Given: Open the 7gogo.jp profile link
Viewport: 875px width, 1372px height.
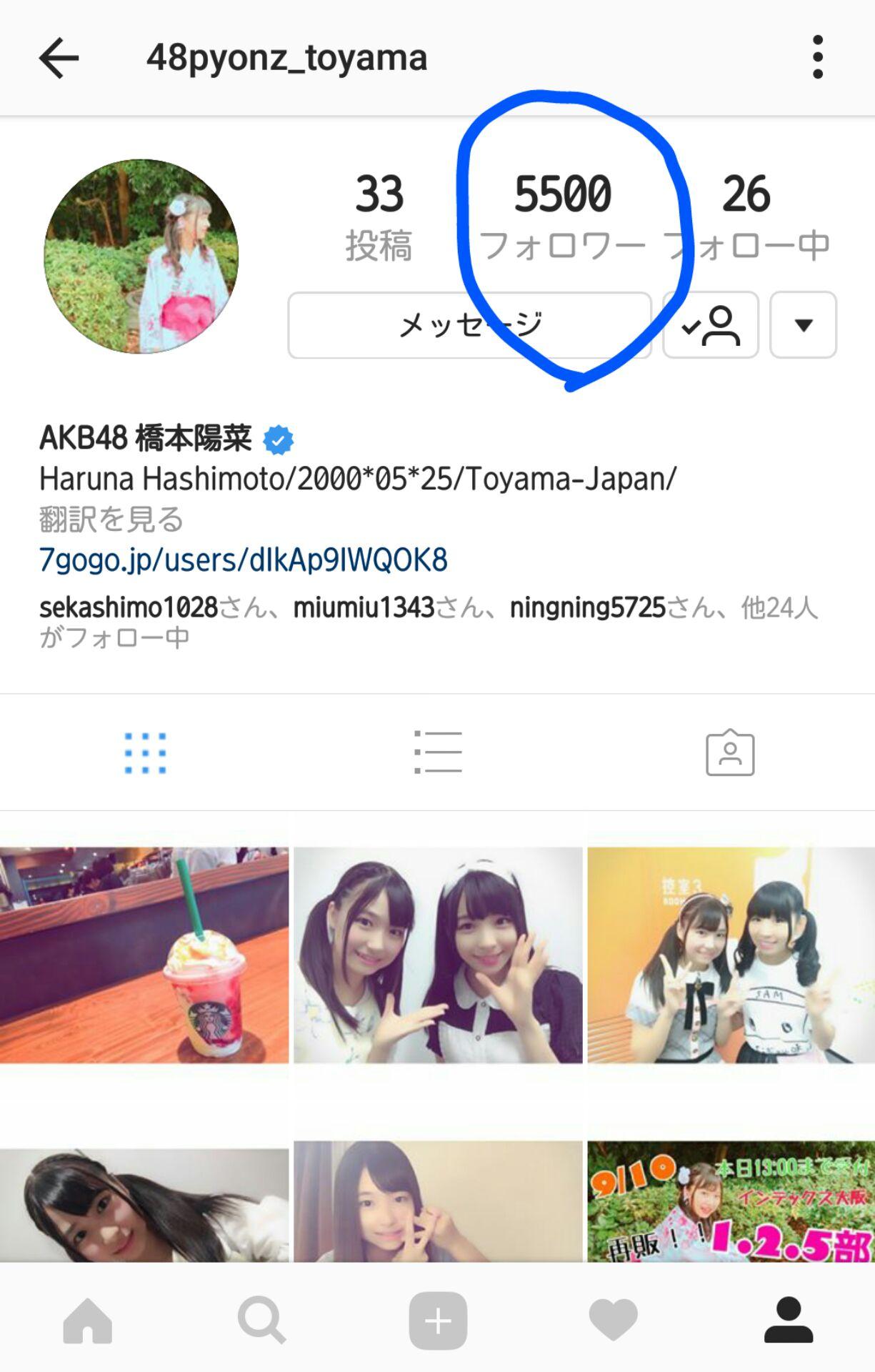Looking at the screenshot, I should click(243, 560).
